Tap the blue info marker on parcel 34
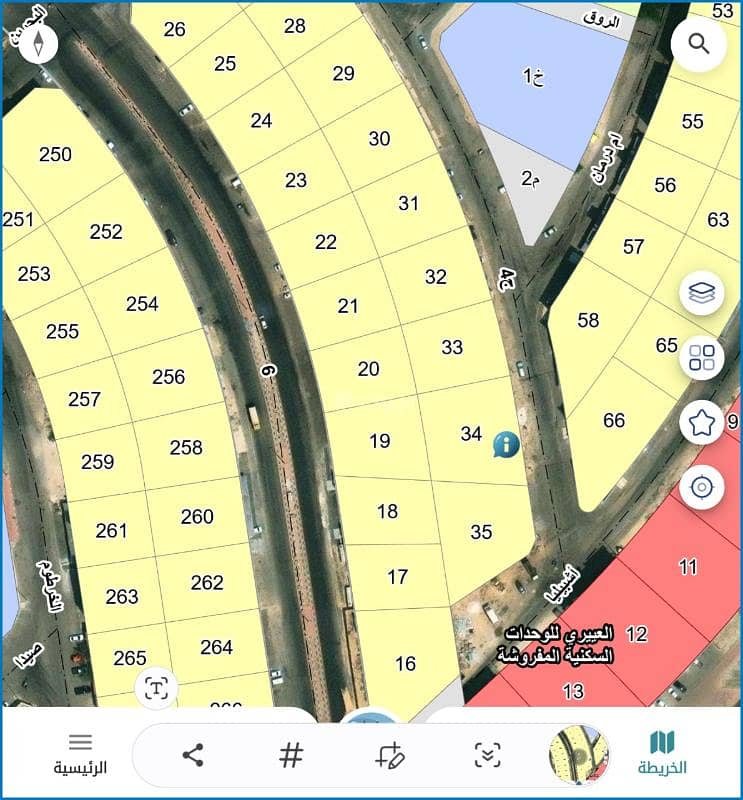This screenshot has width=743, height=800. click(x=506, y=444)
